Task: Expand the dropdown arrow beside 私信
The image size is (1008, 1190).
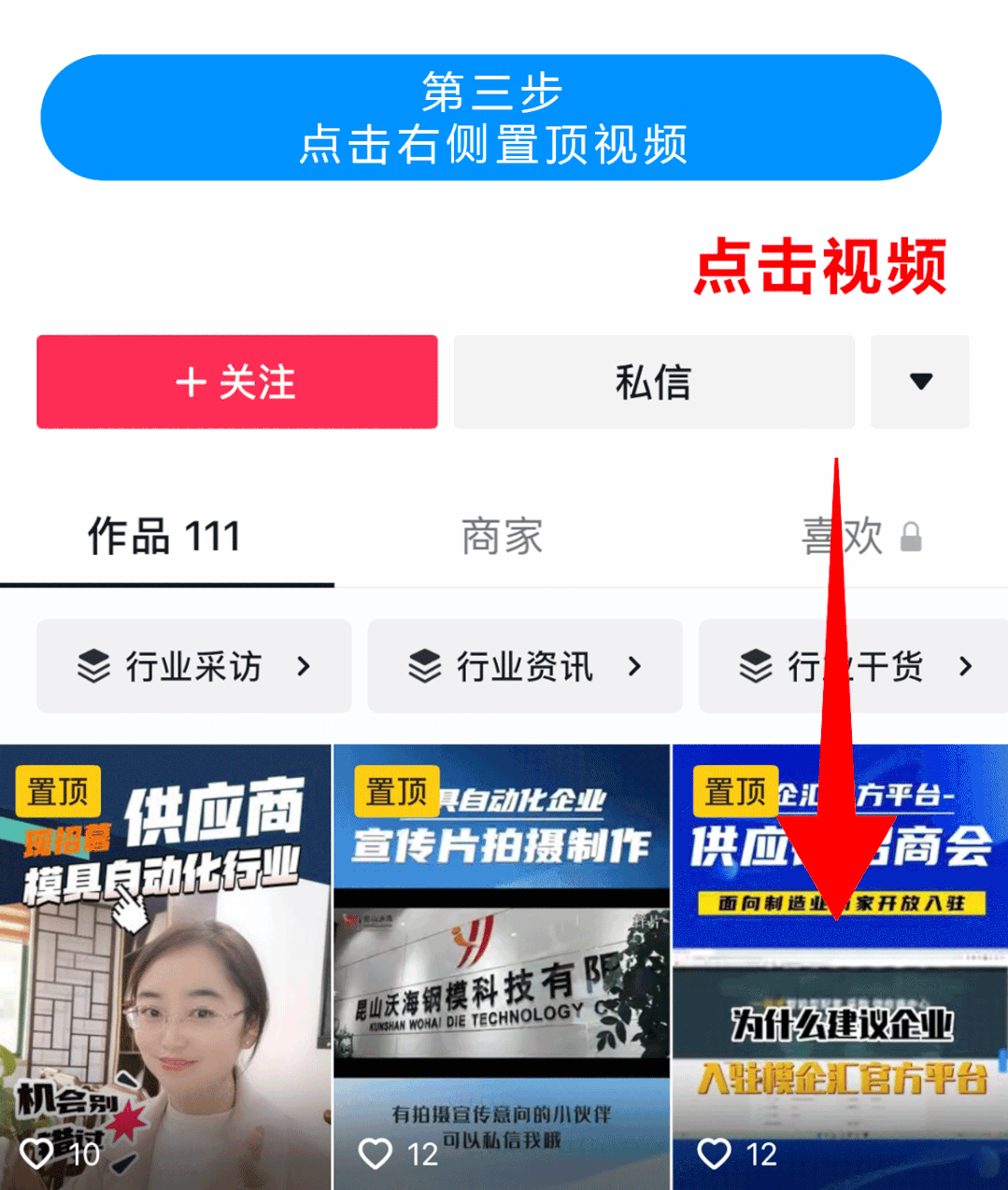Action: click(x=920, y=382)
